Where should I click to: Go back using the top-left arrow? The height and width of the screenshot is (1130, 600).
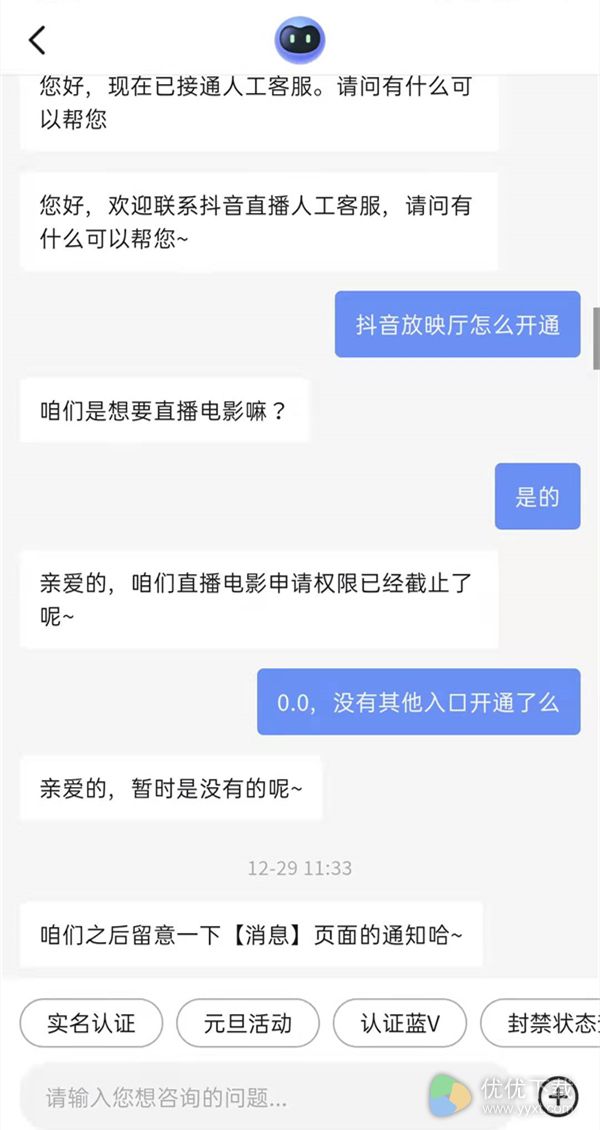pos(37,40)
